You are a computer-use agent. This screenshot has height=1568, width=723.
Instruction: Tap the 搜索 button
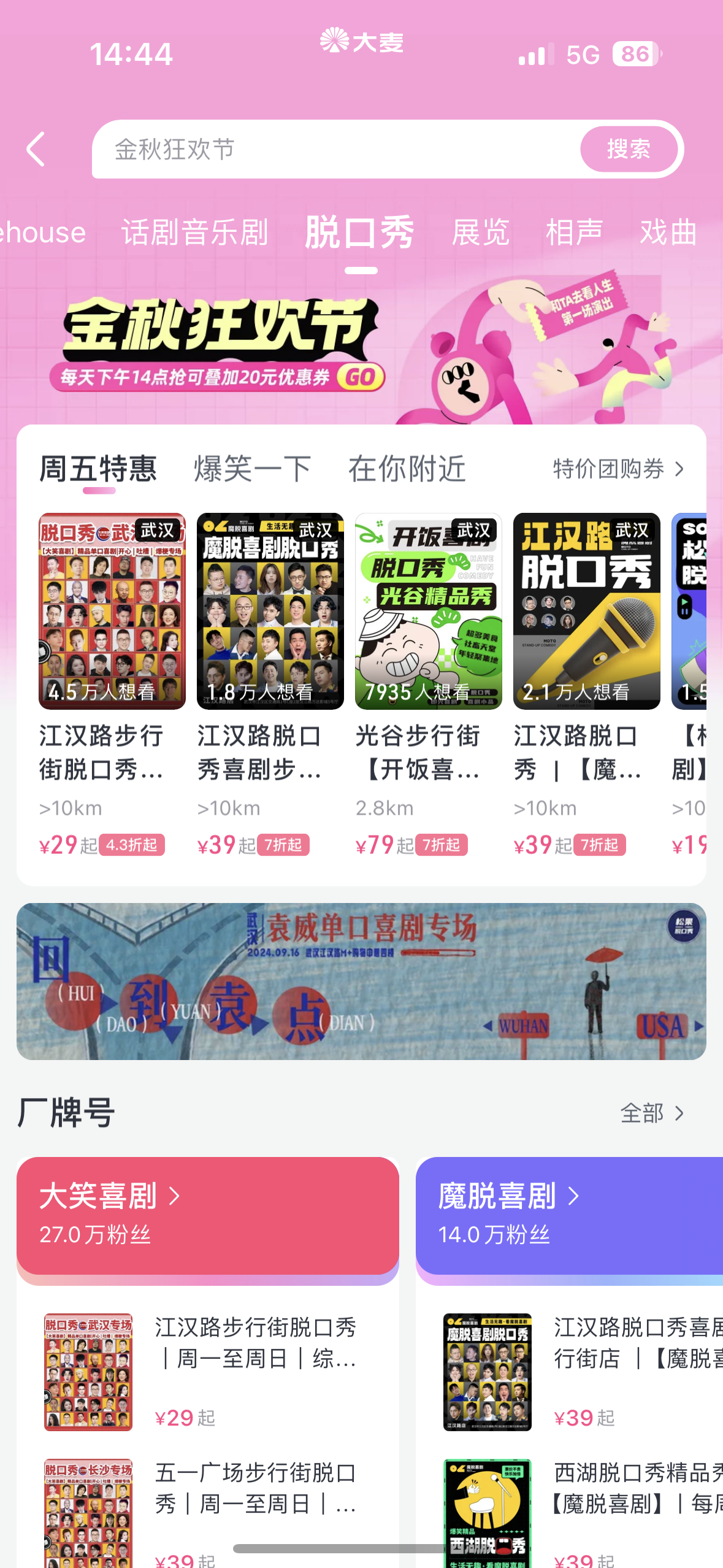point(628,149)
